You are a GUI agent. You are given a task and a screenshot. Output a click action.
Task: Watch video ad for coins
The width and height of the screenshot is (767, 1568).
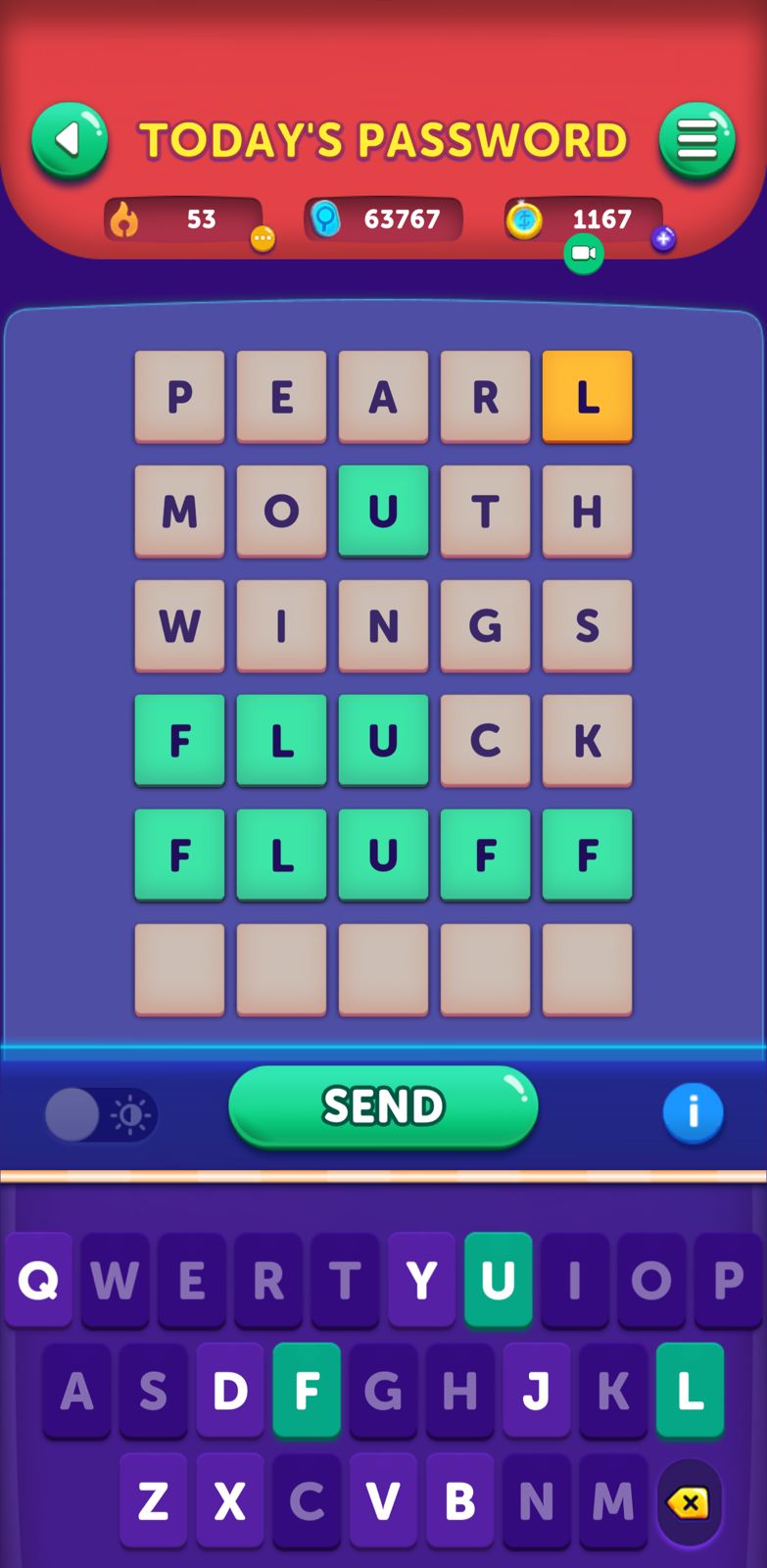tap(584, 254)
